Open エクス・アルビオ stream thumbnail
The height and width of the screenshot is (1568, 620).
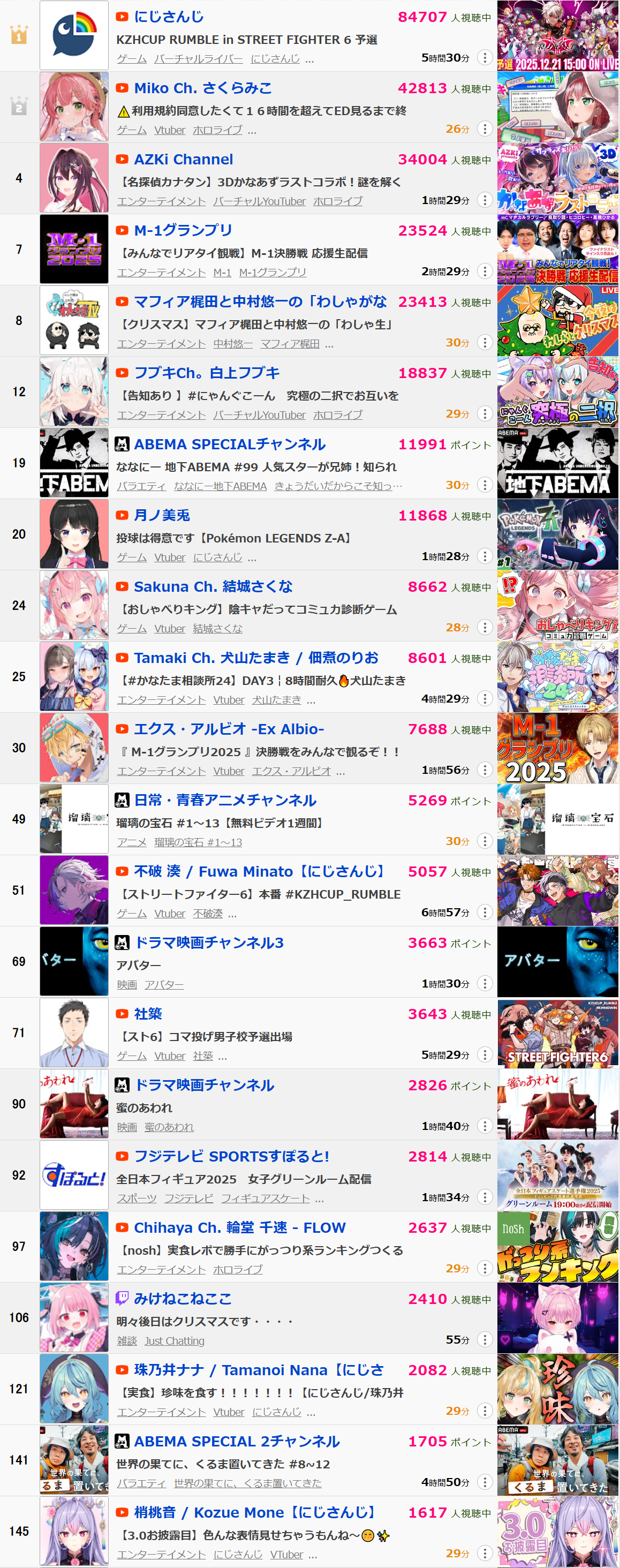[x=557, y=748]
